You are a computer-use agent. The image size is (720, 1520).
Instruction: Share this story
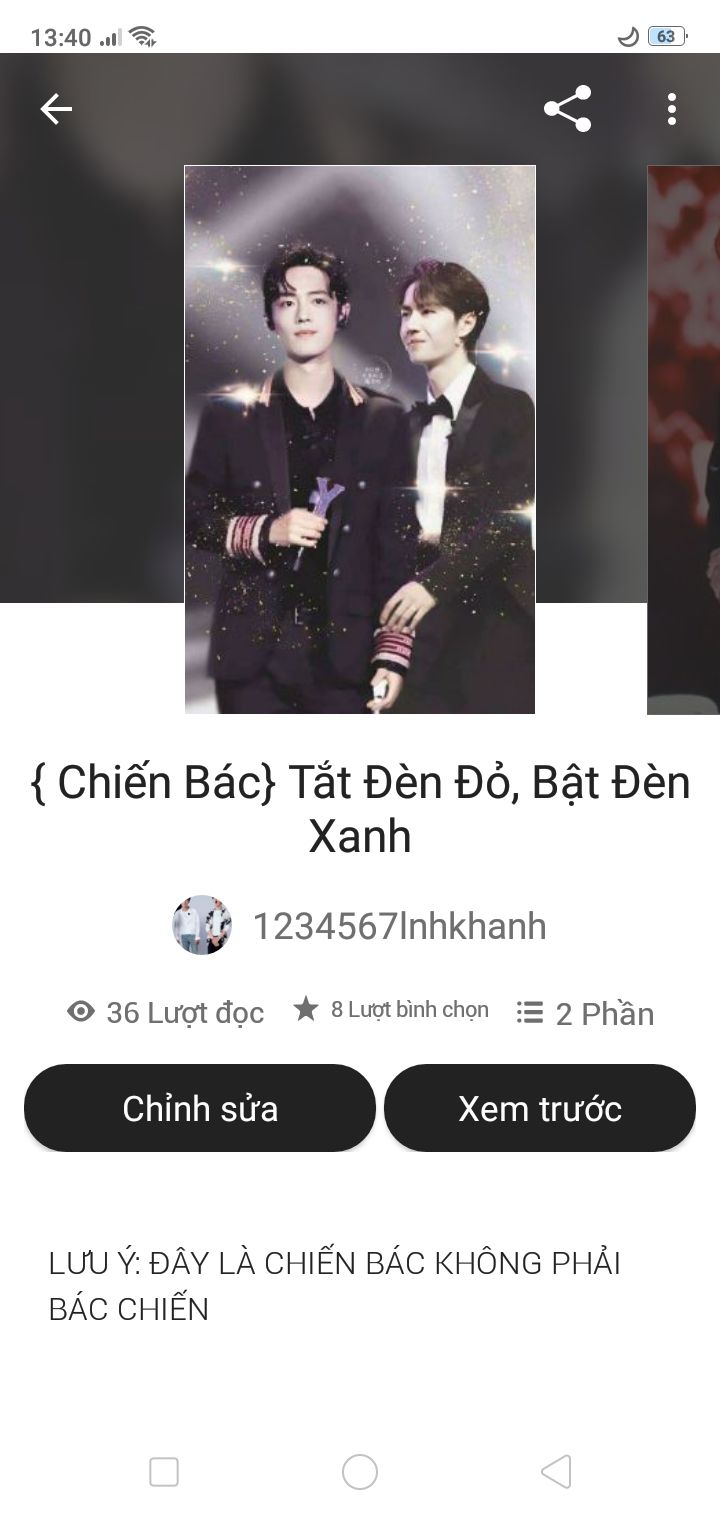point(568,109)
